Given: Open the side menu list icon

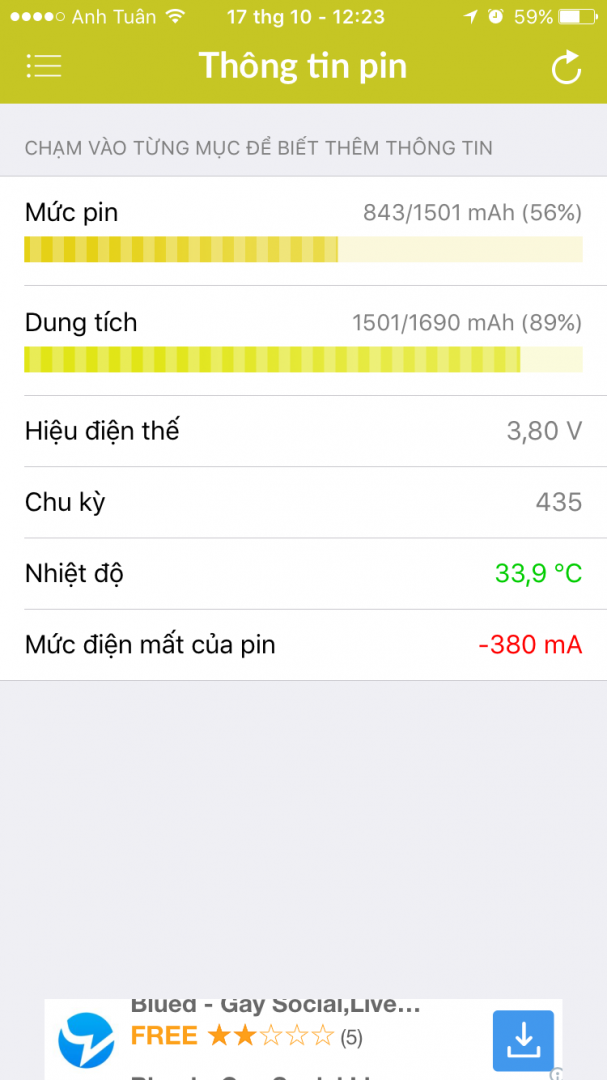Looking at the screenshot, I should [44, 66].
